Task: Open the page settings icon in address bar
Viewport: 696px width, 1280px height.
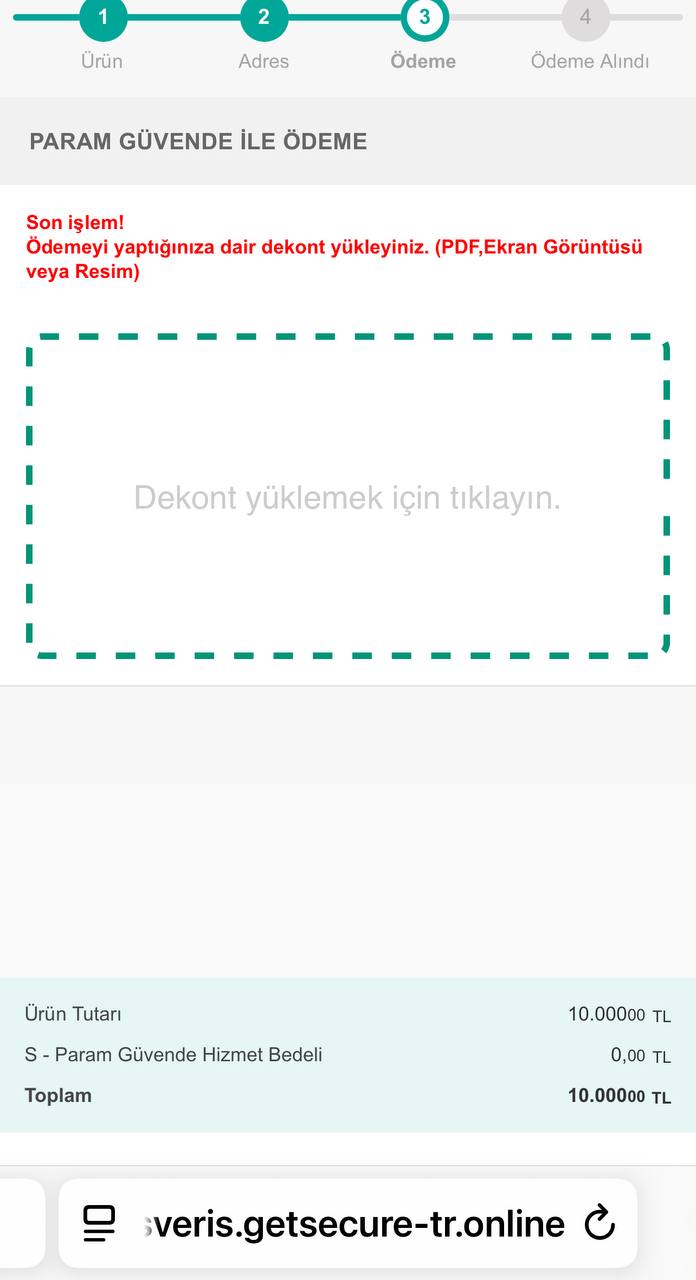Action: point(99,1222)
